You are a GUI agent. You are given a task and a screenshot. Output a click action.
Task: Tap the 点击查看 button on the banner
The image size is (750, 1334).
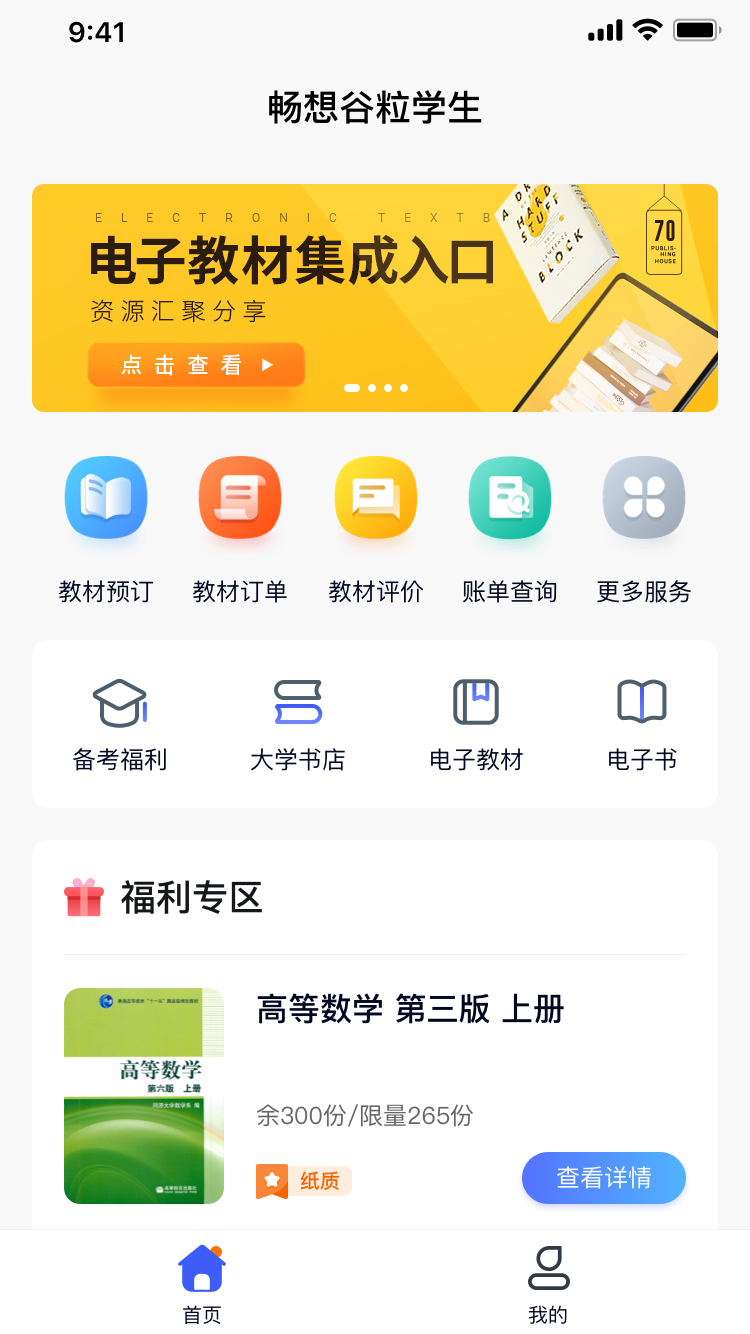pos(196,365)
